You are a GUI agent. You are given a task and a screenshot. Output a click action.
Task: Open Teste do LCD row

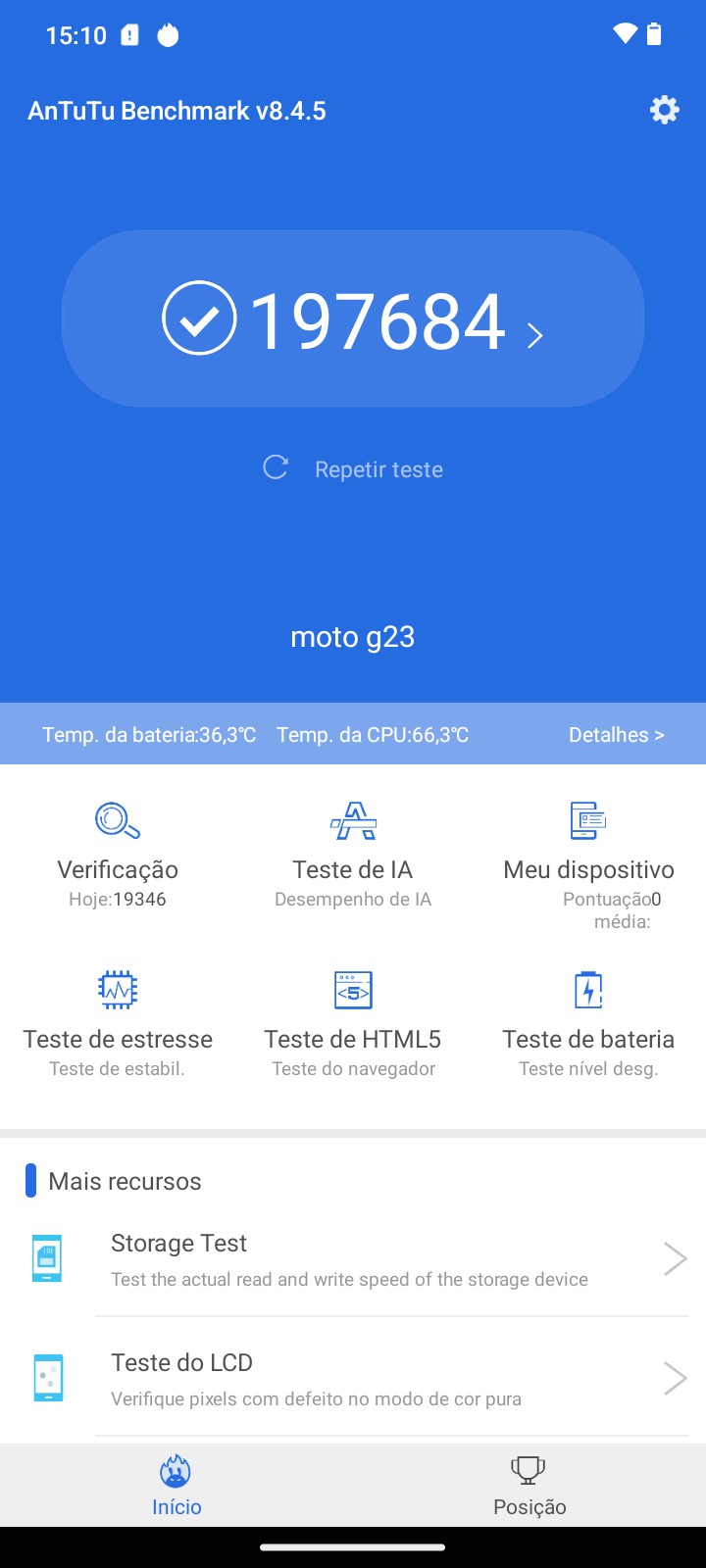tap(353, 1379)
